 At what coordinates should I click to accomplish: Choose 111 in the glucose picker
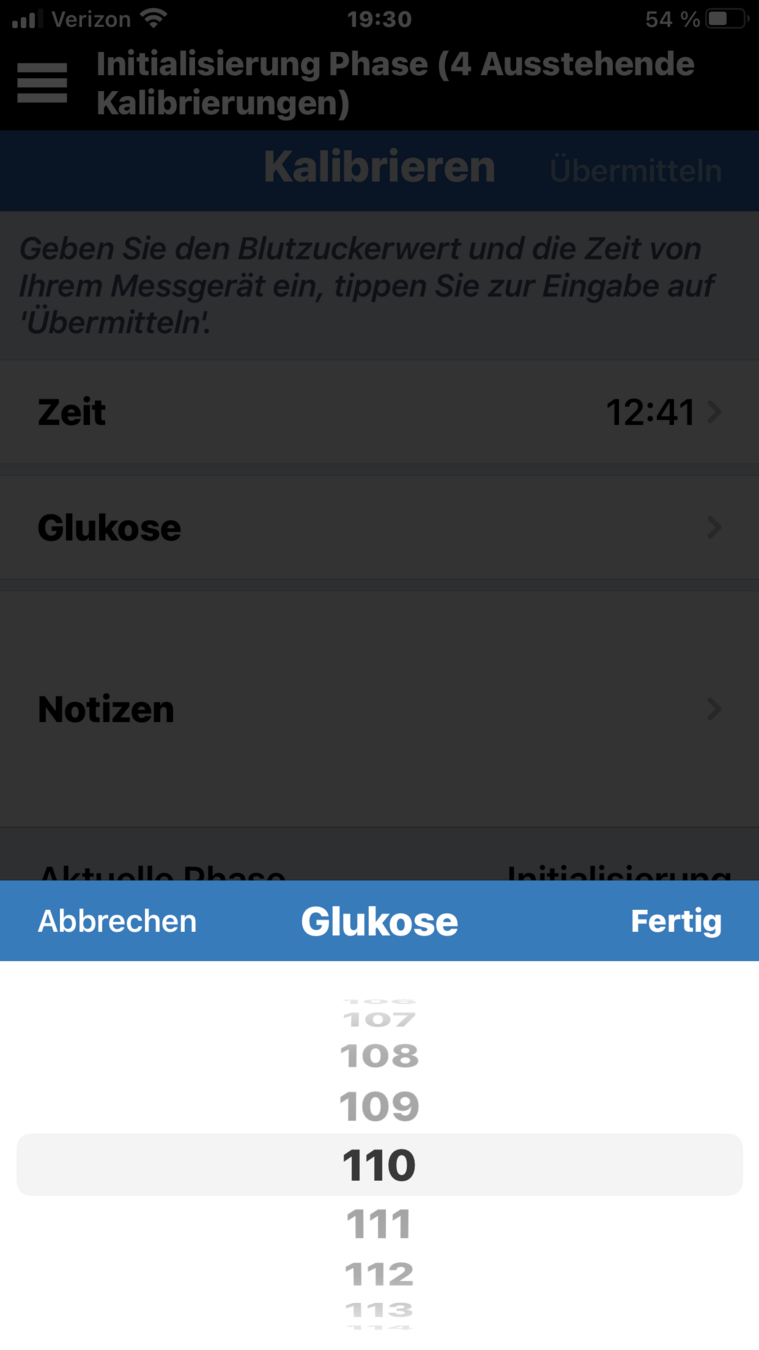(379, 1223)
